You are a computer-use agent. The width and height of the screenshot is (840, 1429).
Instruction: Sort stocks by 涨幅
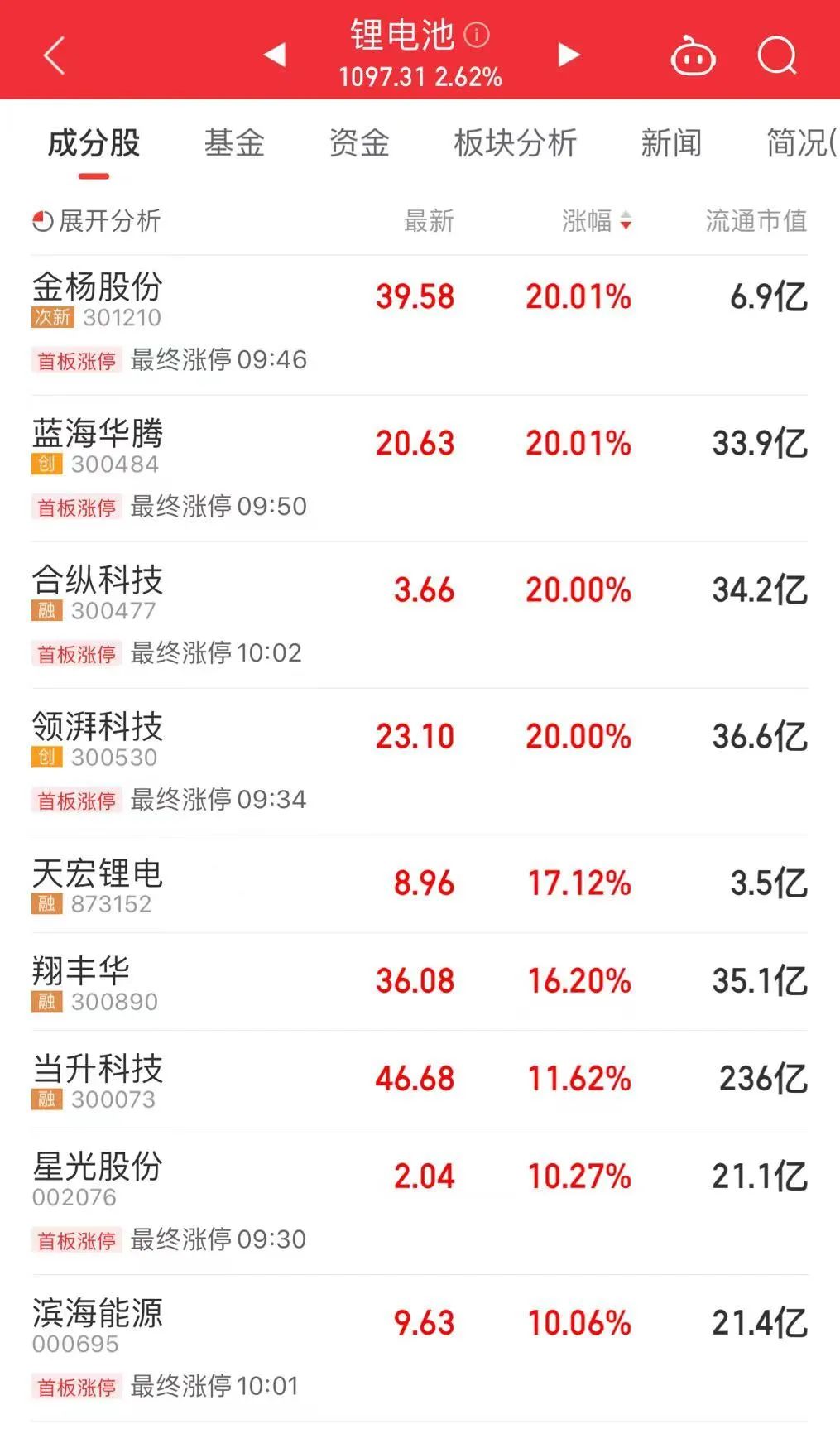[596, 221]
